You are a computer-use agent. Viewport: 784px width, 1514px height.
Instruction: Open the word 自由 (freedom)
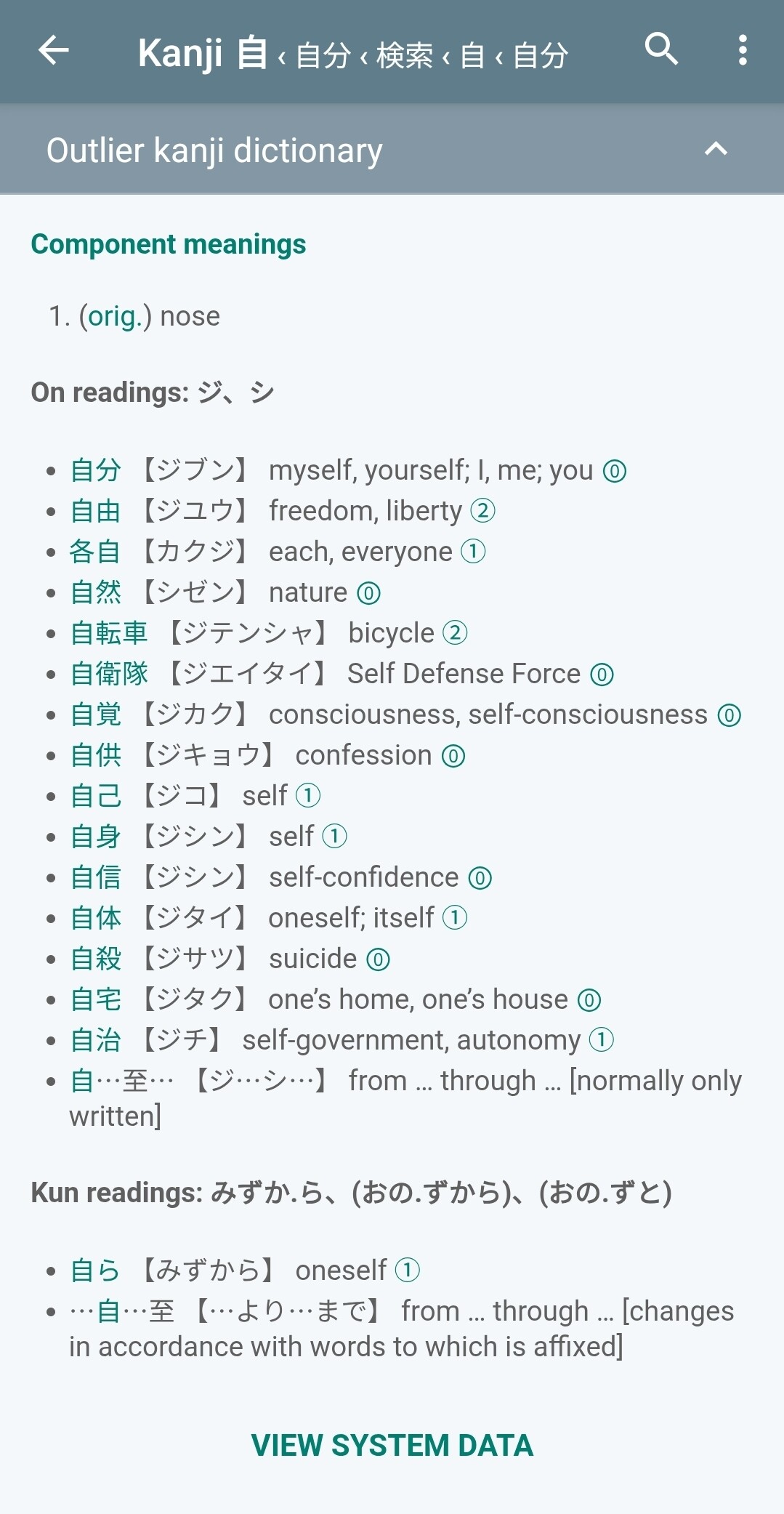[95, 511]
